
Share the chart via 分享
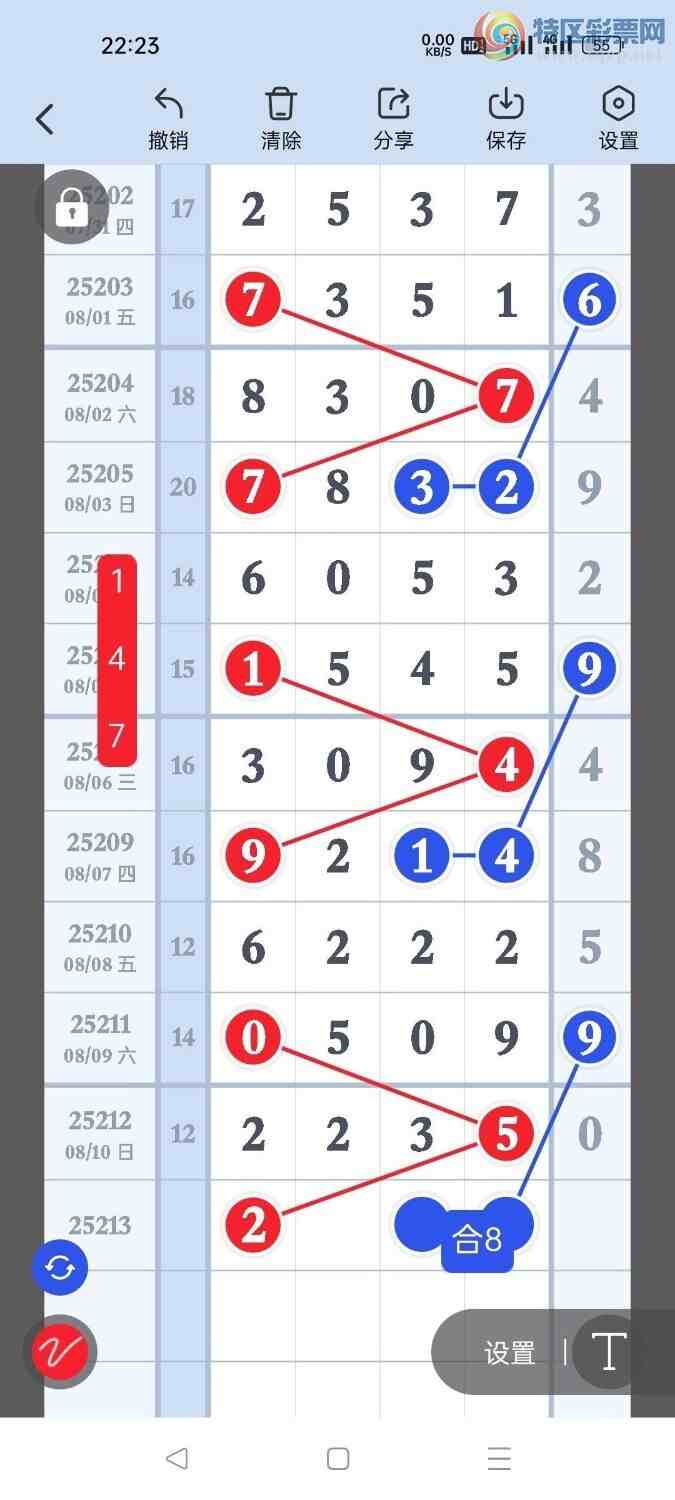coord(393,119)
